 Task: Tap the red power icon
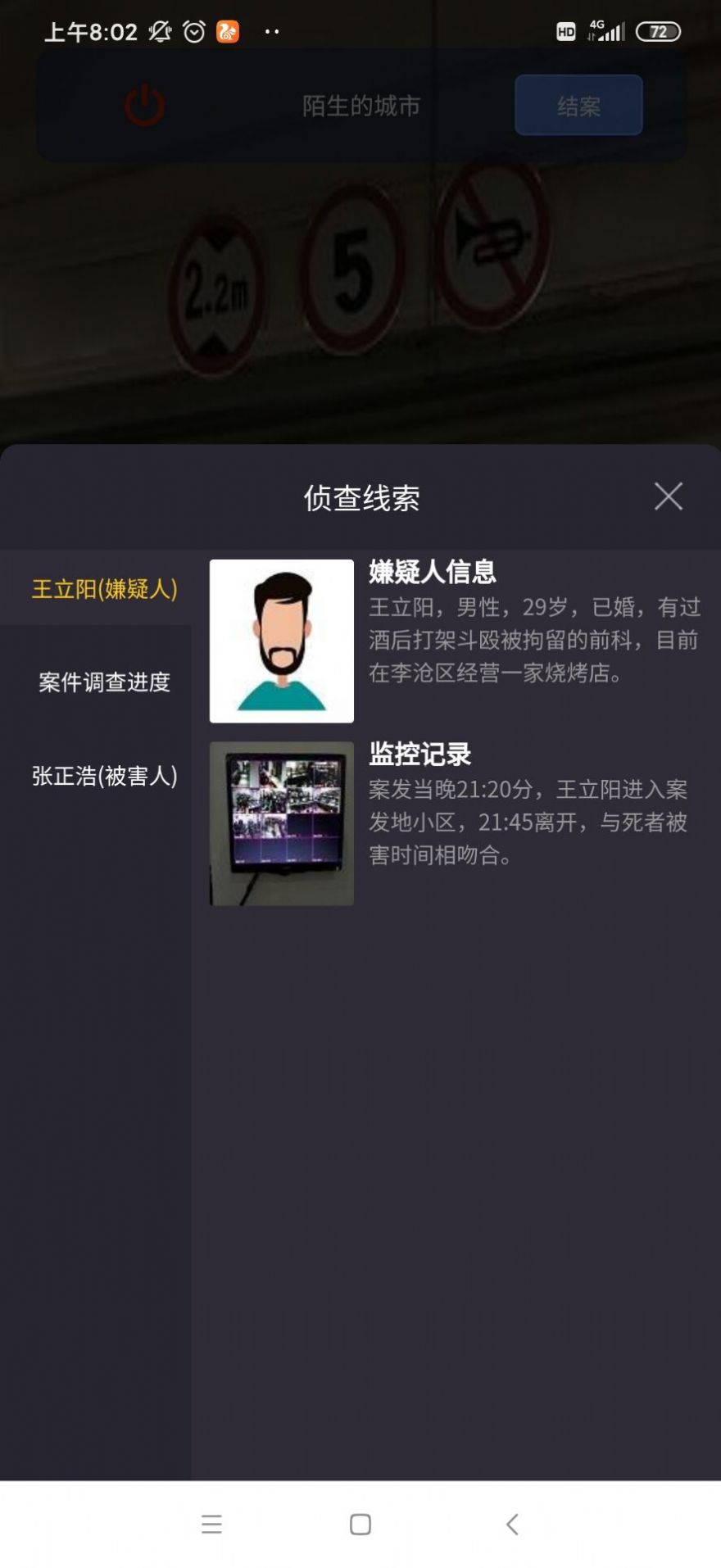(144, 105)
